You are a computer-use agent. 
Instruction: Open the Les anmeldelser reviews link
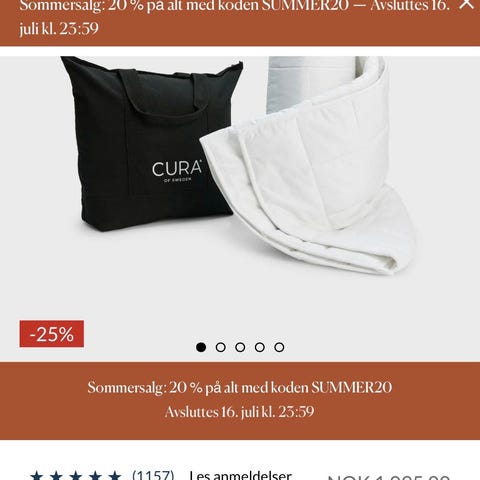pyautogui.click(x=240, y=475)
